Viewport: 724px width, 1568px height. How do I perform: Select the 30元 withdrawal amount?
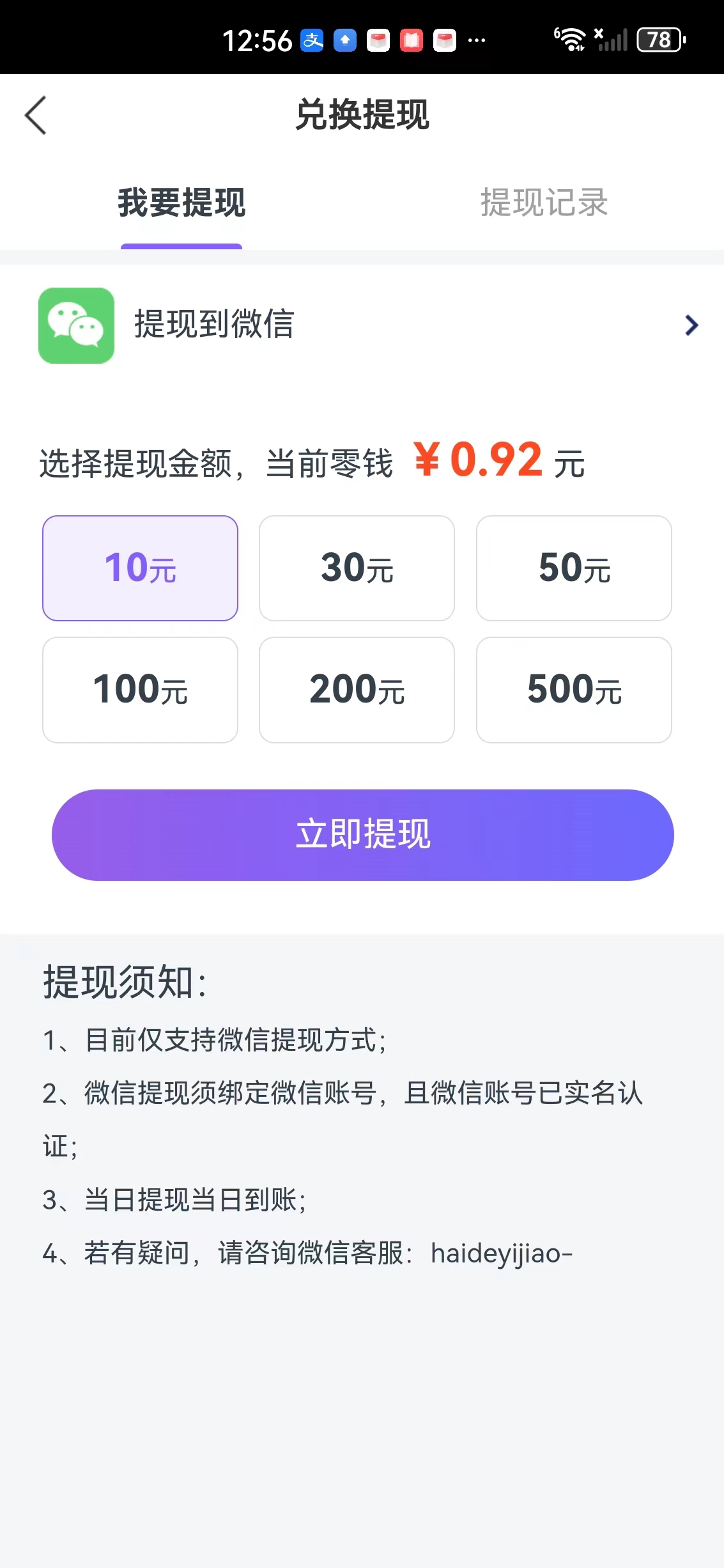click(x=357, y=568)
